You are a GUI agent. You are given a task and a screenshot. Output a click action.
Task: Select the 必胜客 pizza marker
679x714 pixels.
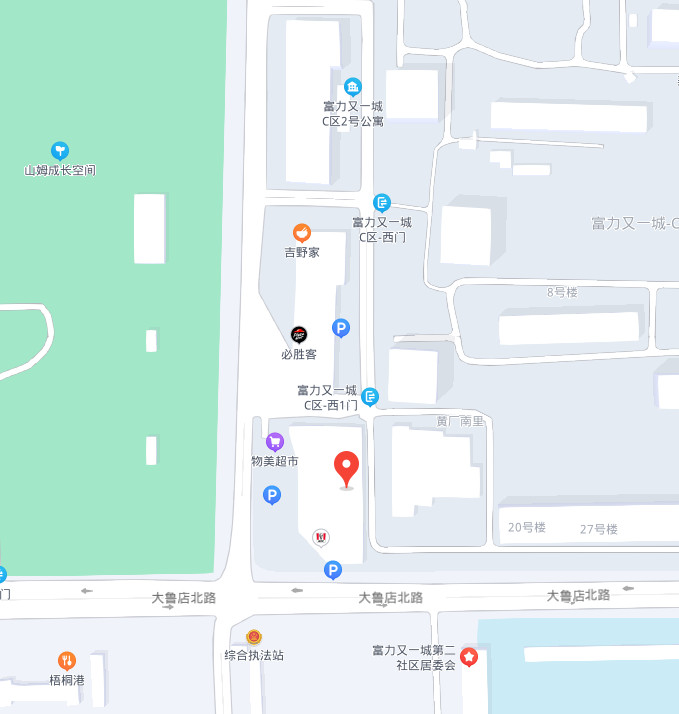[299, 334]
